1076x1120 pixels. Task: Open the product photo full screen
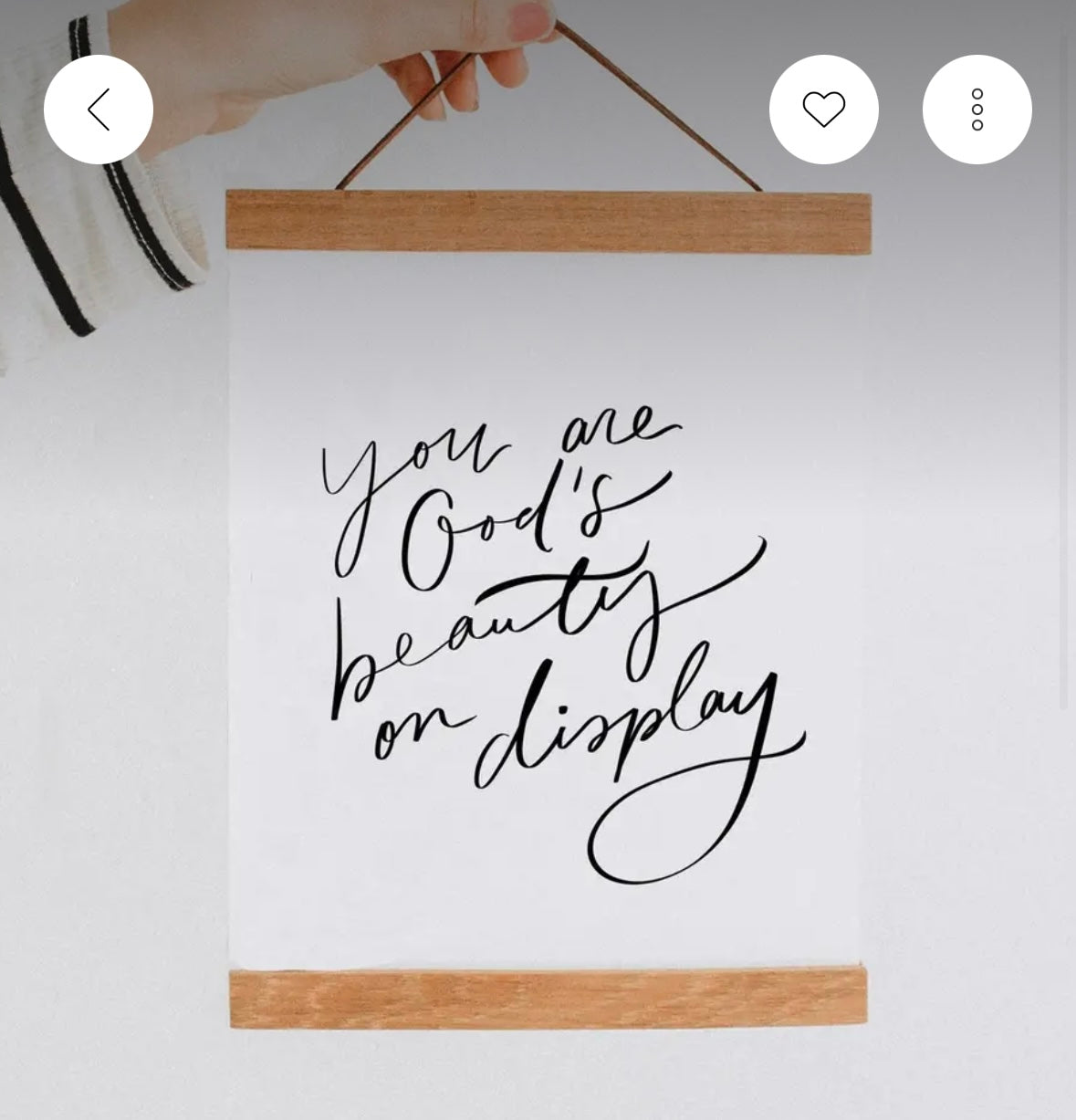click(546, 621)
